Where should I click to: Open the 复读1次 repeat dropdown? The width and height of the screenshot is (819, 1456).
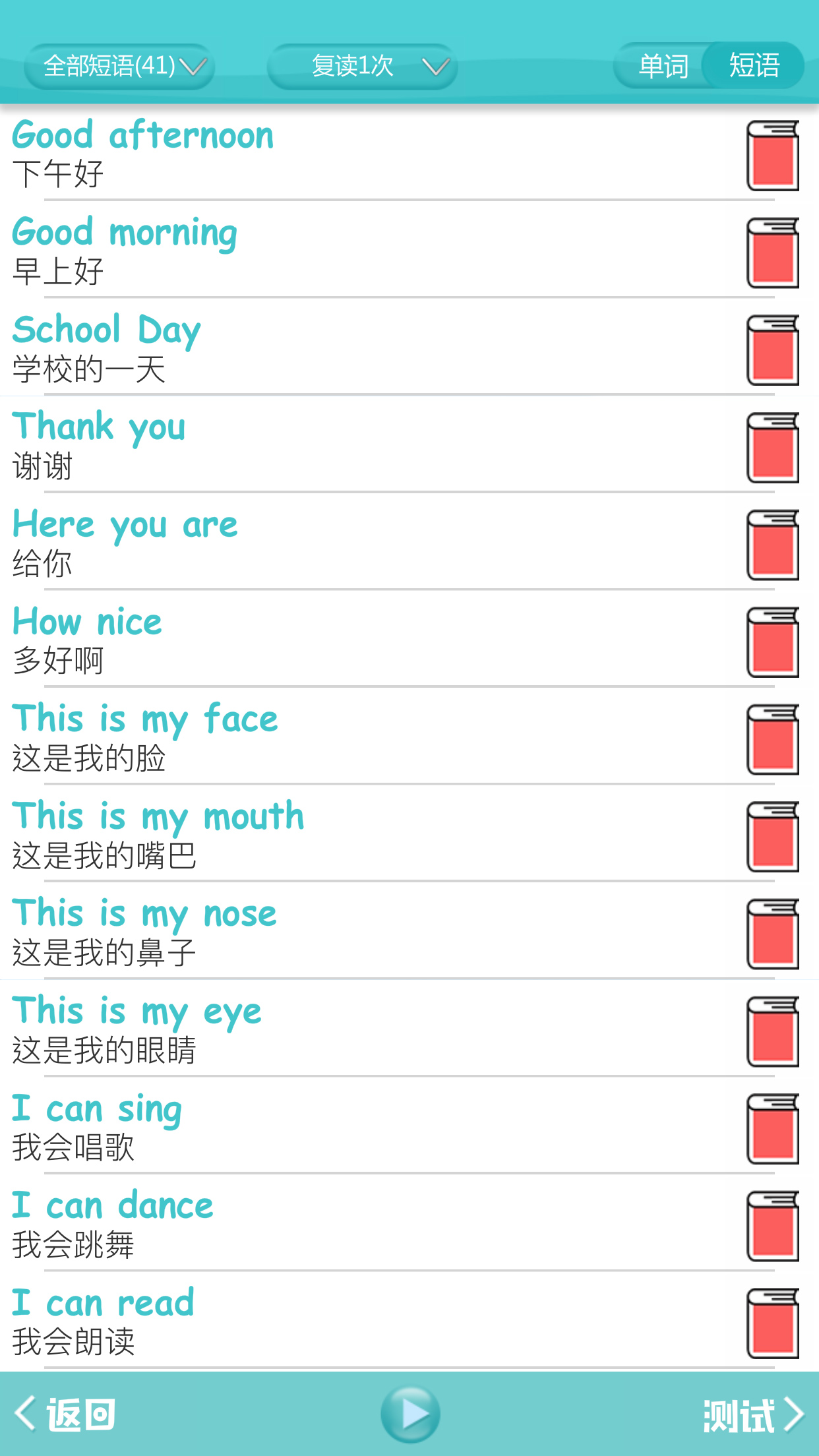[363, 66]
